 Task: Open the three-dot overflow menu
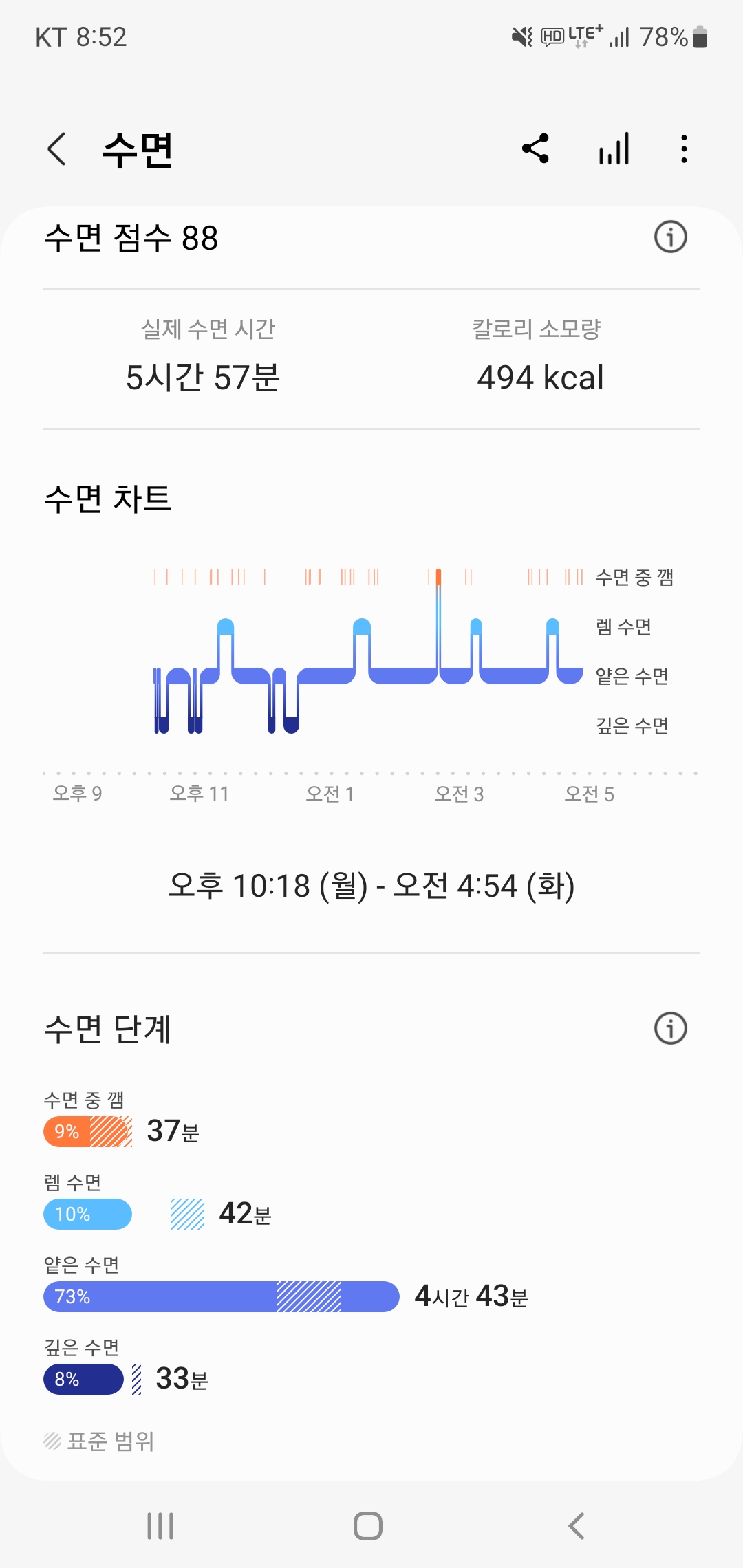tap(684, 149)
